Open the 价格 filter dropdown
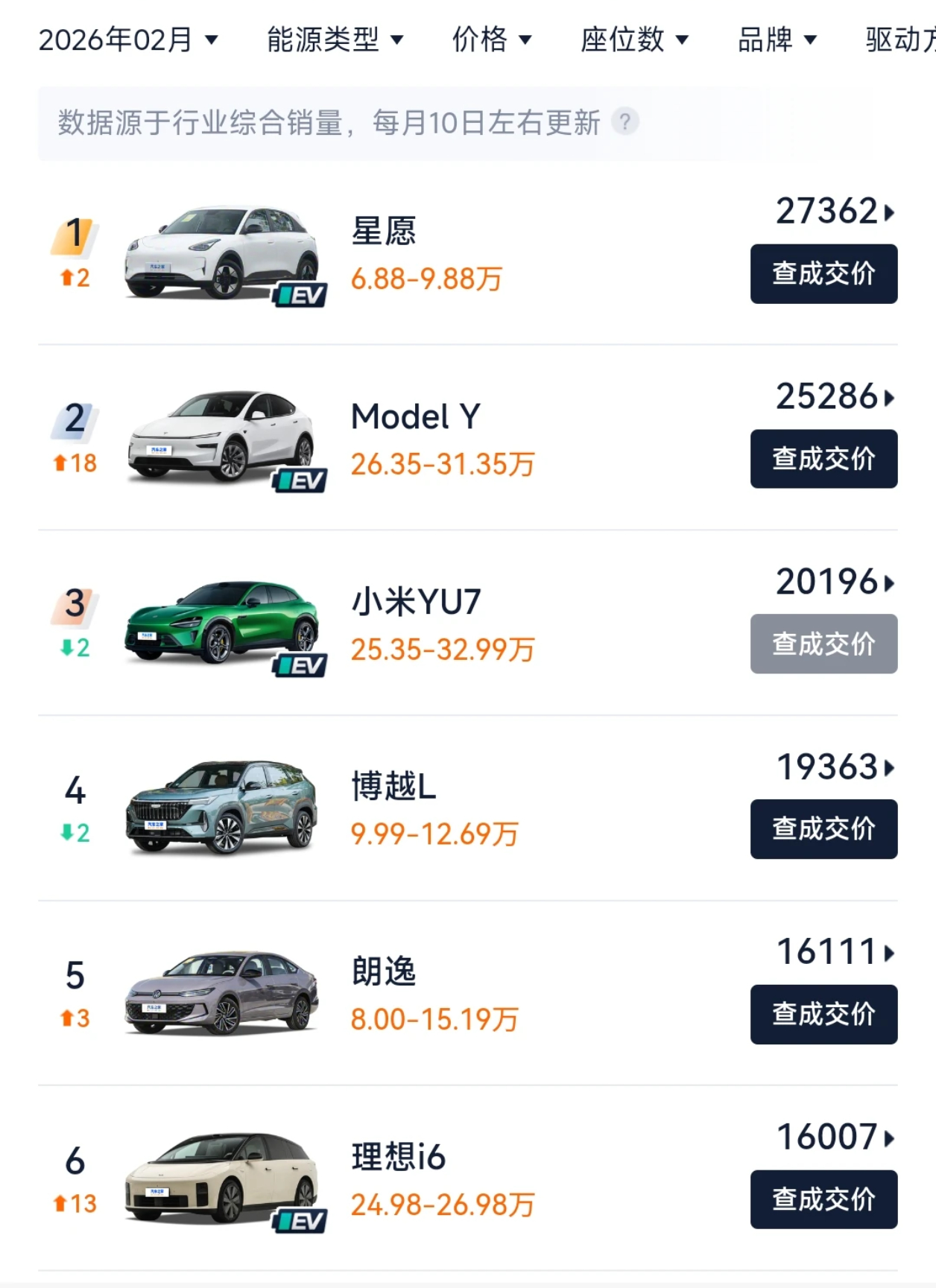 493,39
